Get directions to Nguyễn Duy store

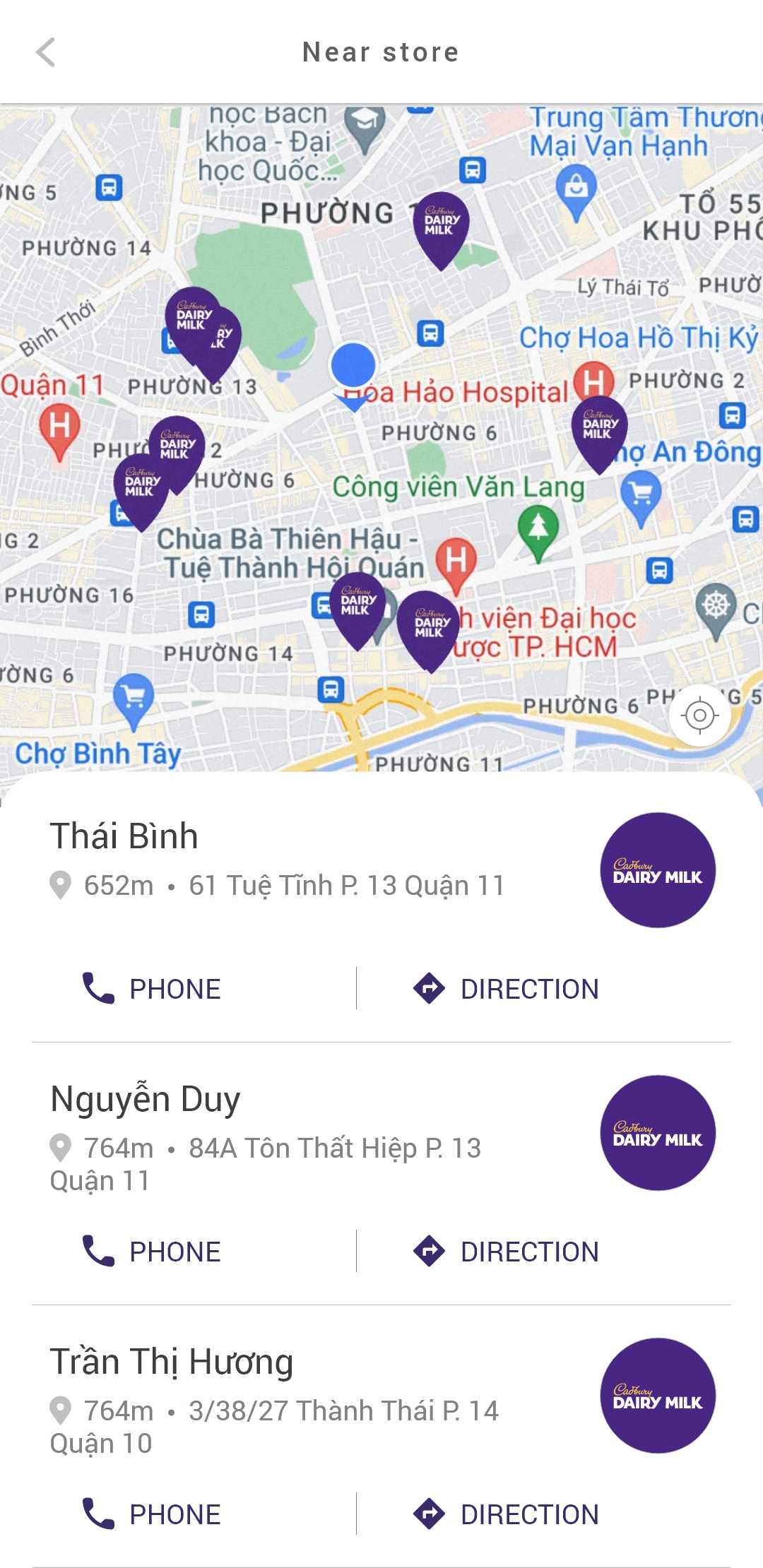[506, 1252]
